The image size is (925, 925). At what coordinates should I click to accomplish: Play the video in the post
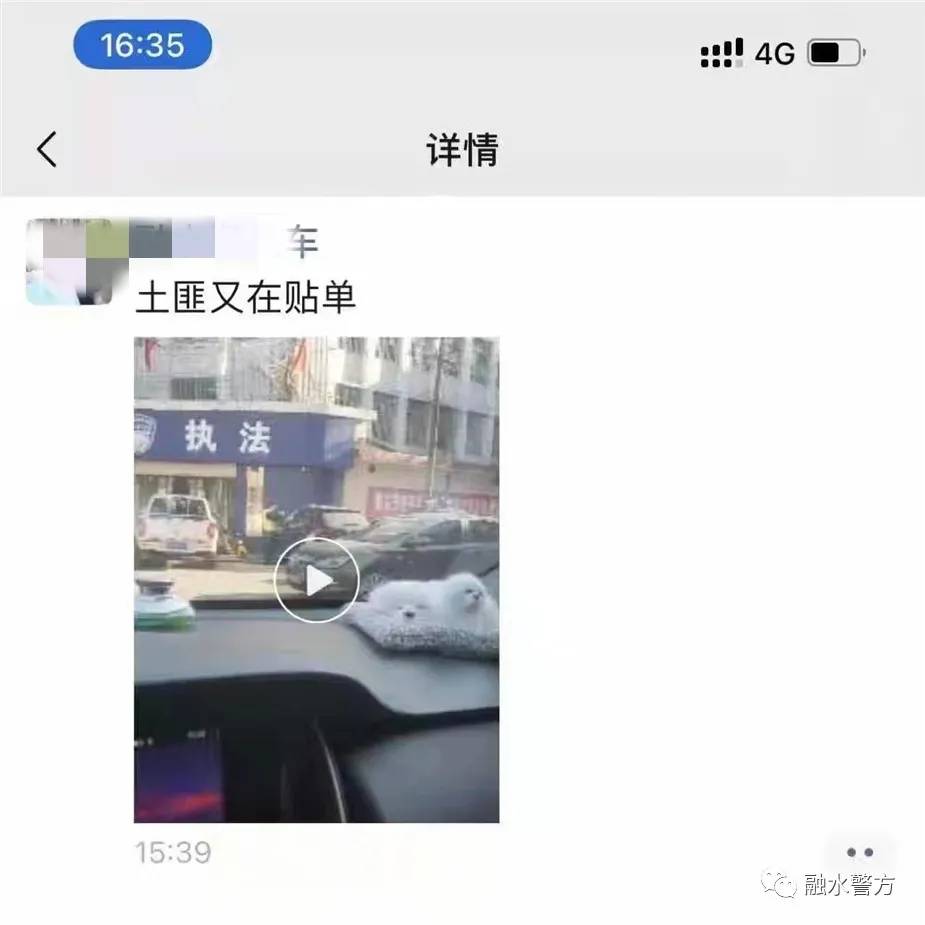point(316,580)
